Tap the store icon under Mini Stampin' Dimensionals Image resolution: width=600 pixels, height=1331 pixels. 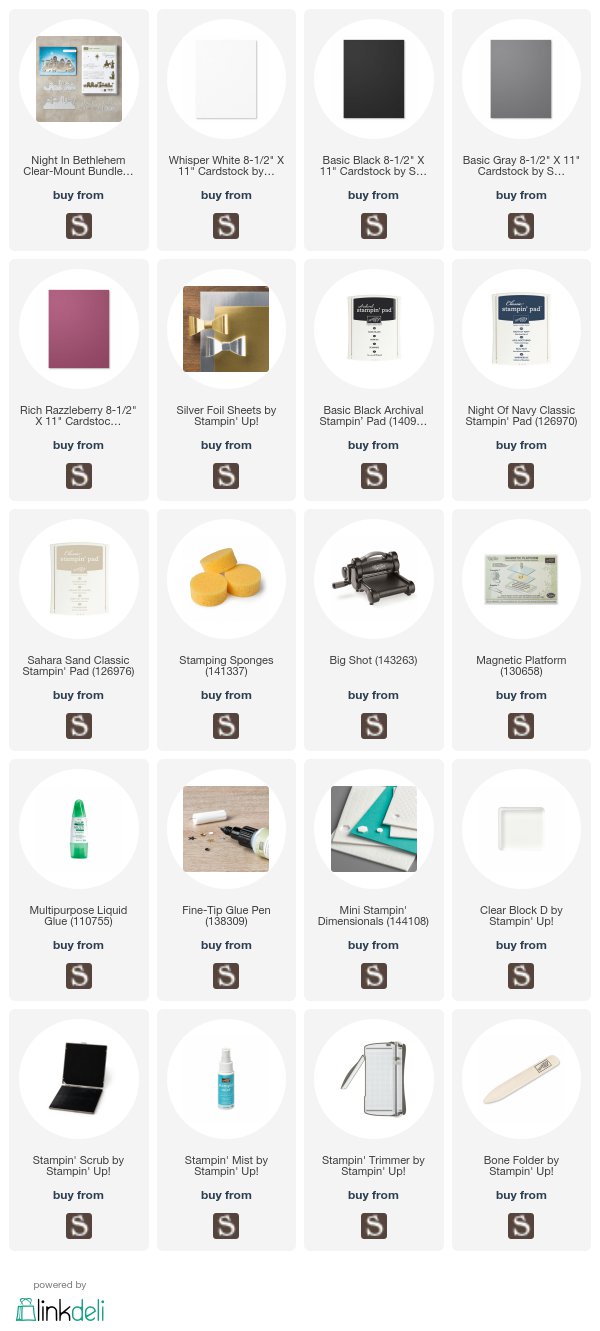(374, 975)
